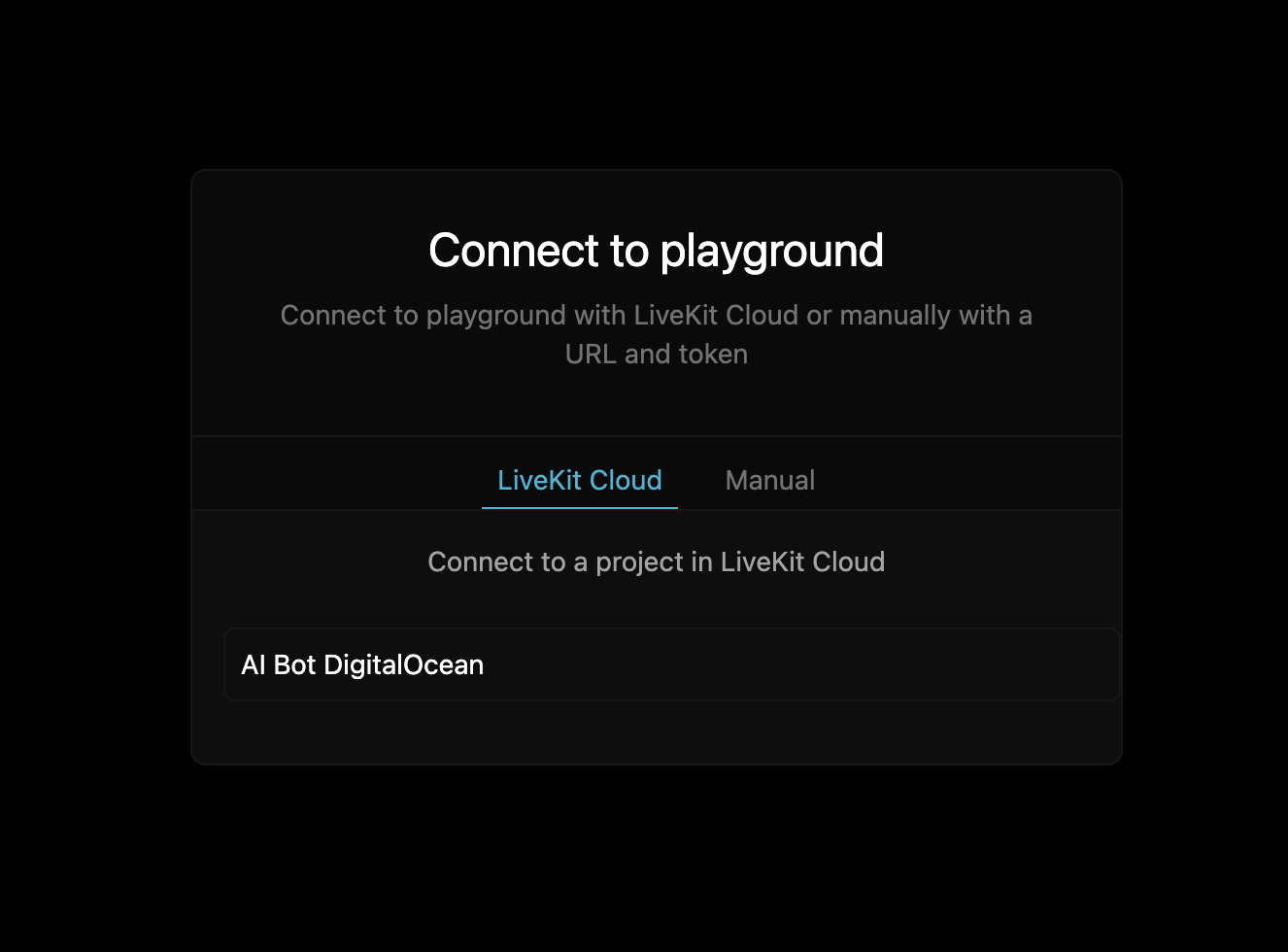Switch to the Manual tab
1288x952 pixels.
(769, 480)
